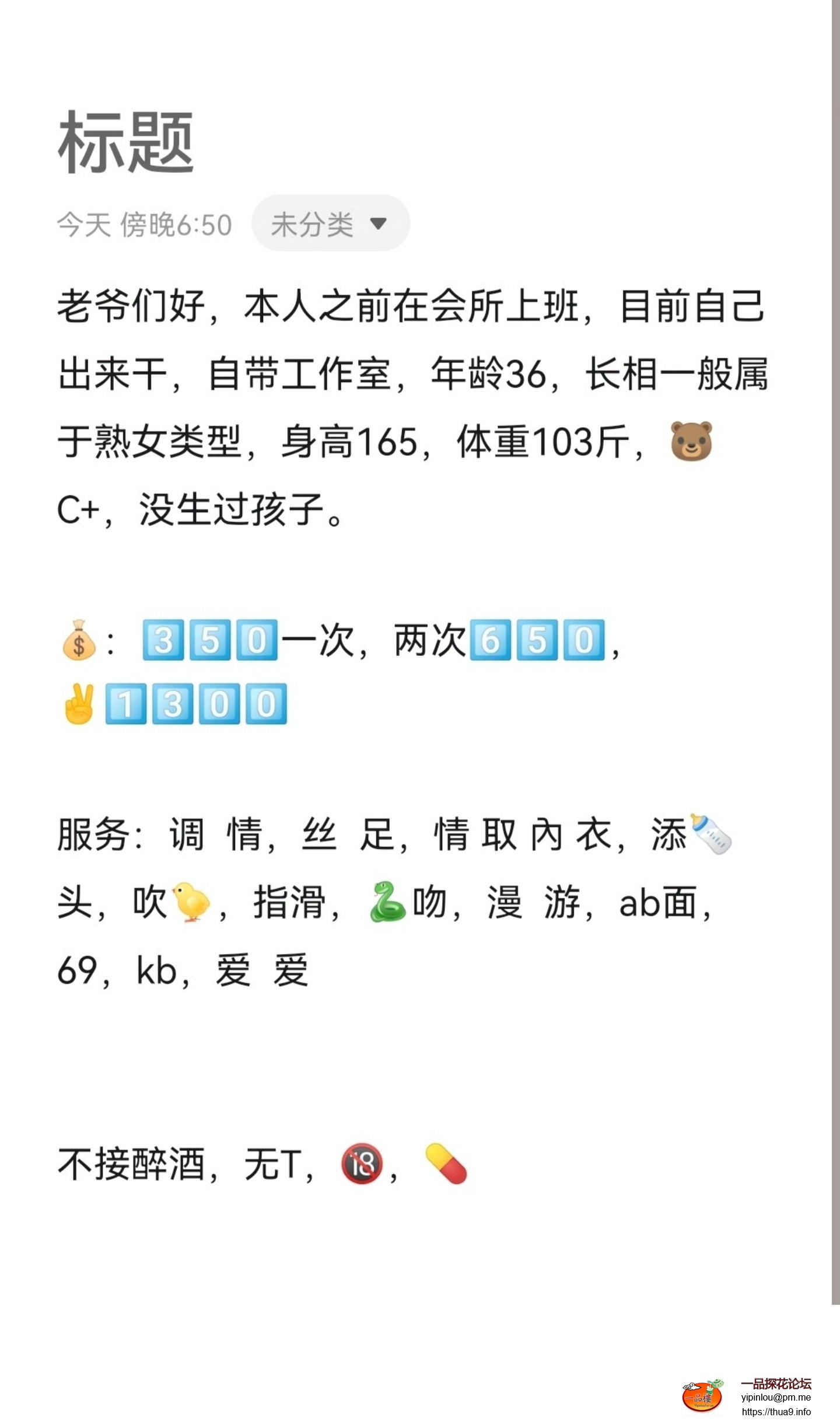Screen dimensions: 840x1428
Task: Tap the 标题 title field
Action: (x=125, y=142)
